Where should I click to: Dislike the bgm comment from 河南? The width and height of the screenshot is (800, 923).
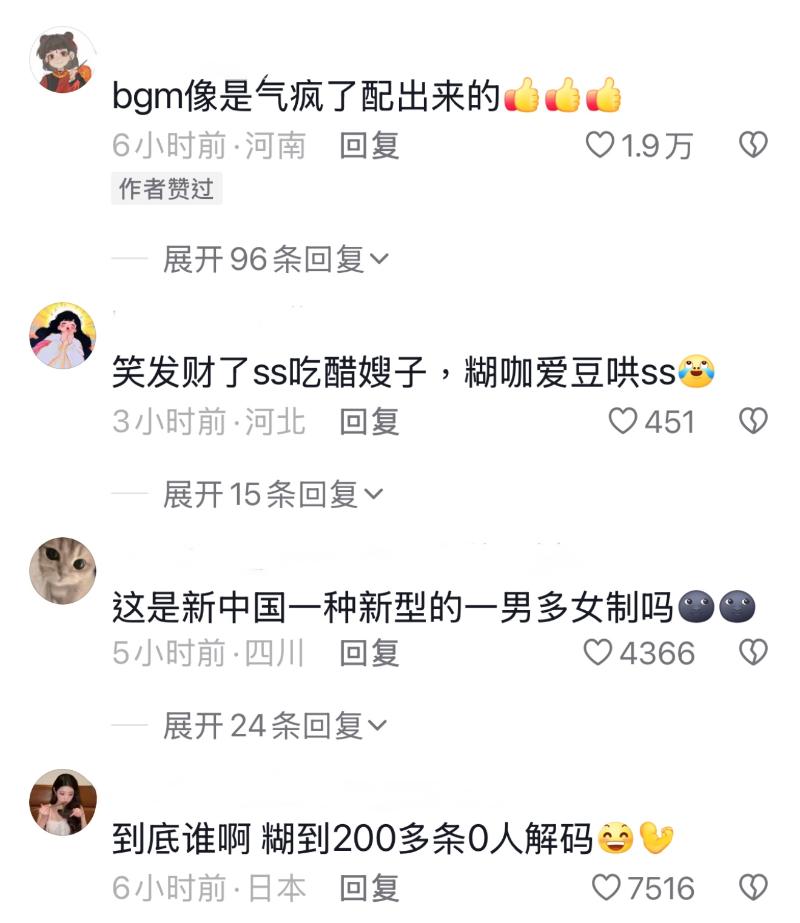[752, 146]
